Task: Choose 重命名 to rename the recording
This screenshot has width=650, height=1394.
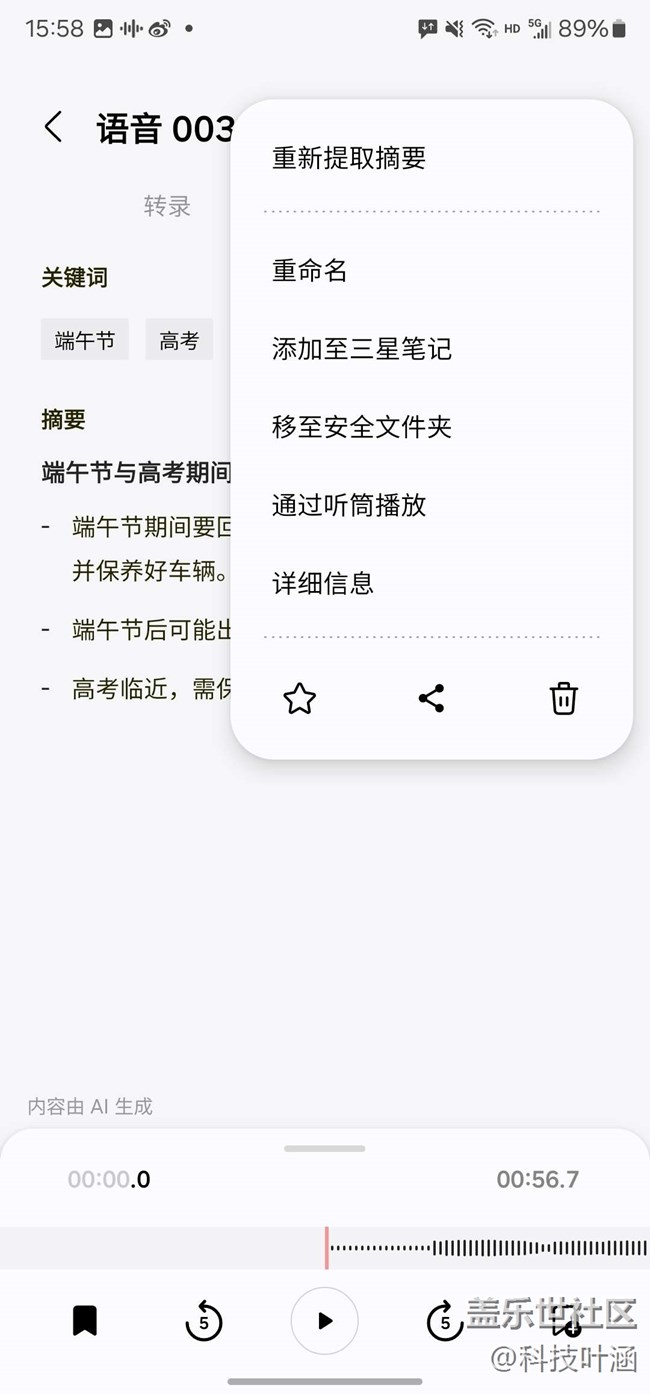Action: coord(310,271)
